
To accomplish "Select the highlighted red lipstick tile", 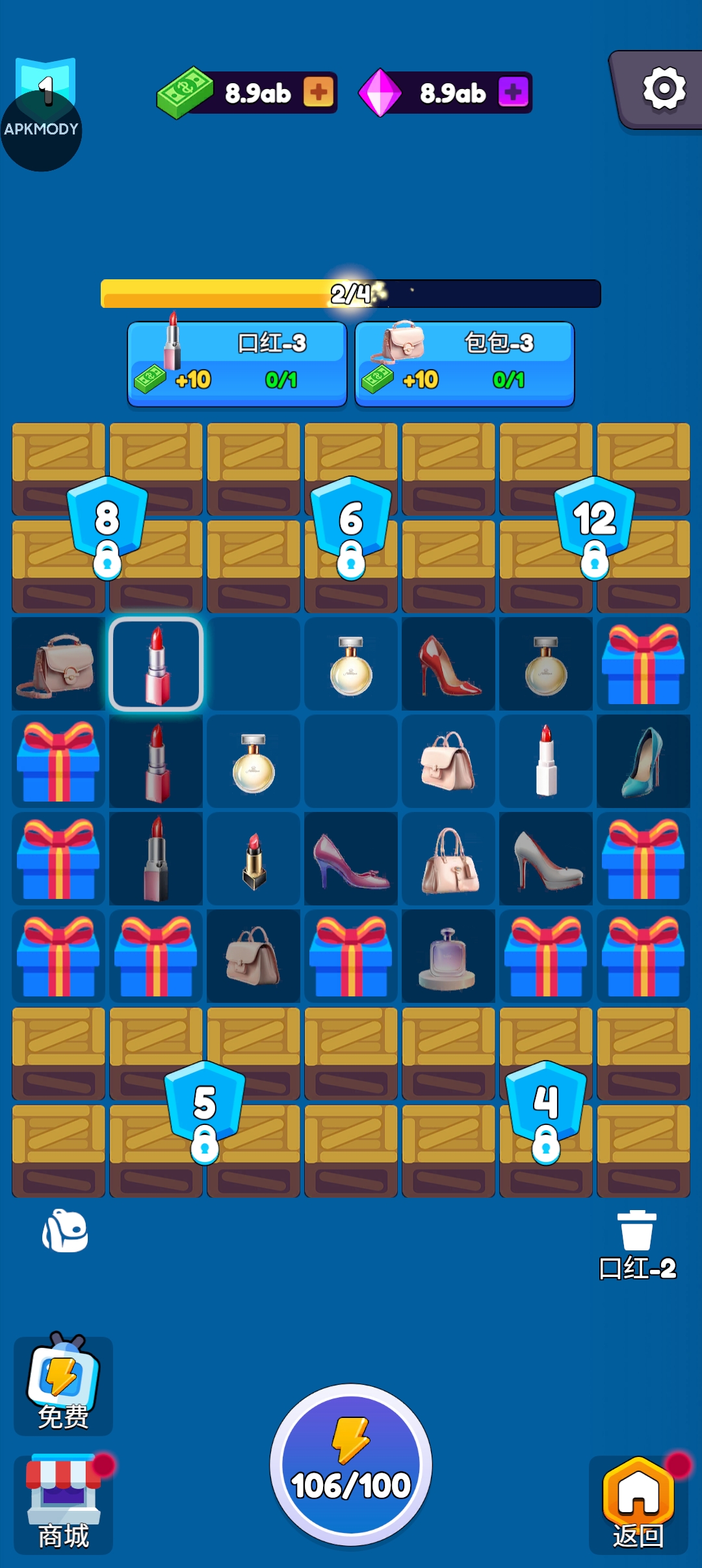I will tap(156, 664).
